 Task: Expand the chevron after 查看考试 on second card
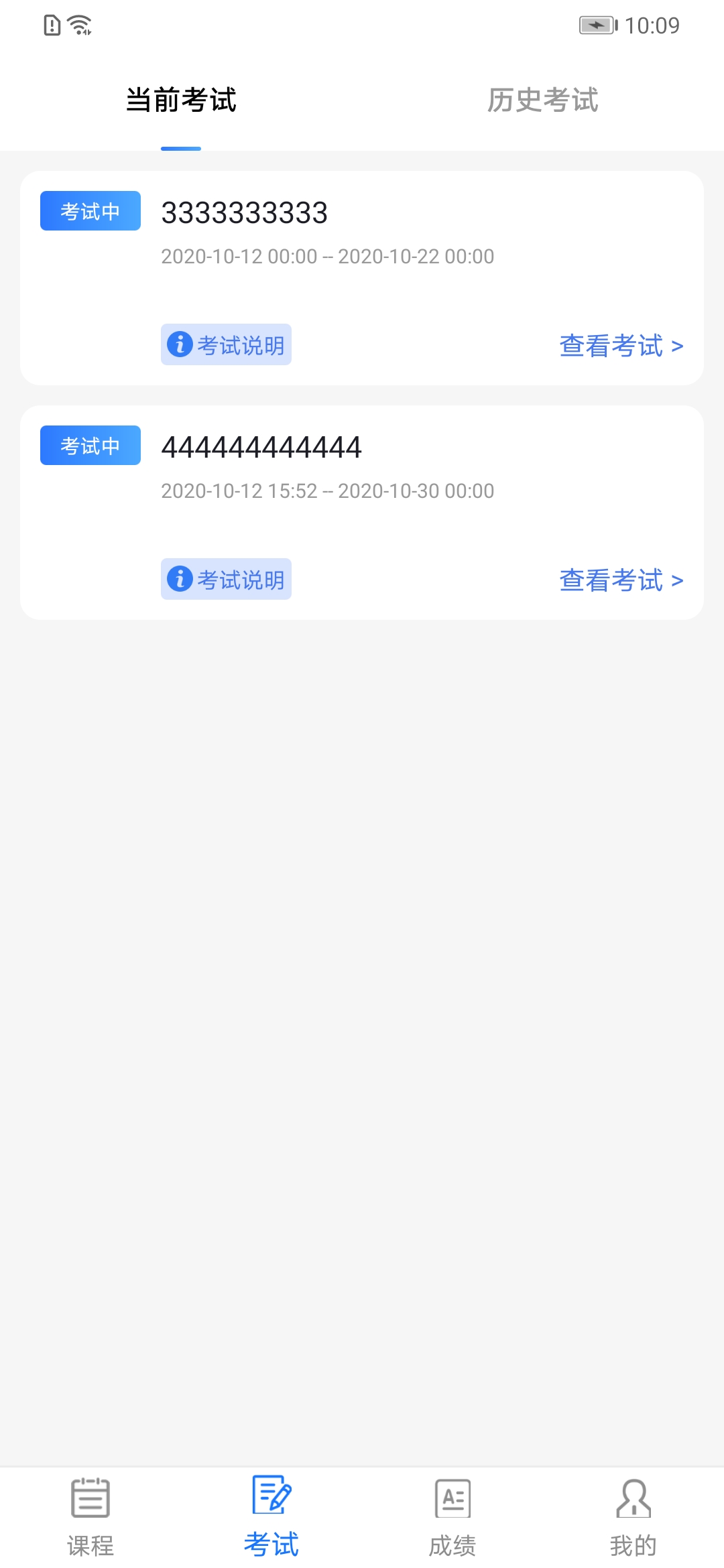point(677,581)
